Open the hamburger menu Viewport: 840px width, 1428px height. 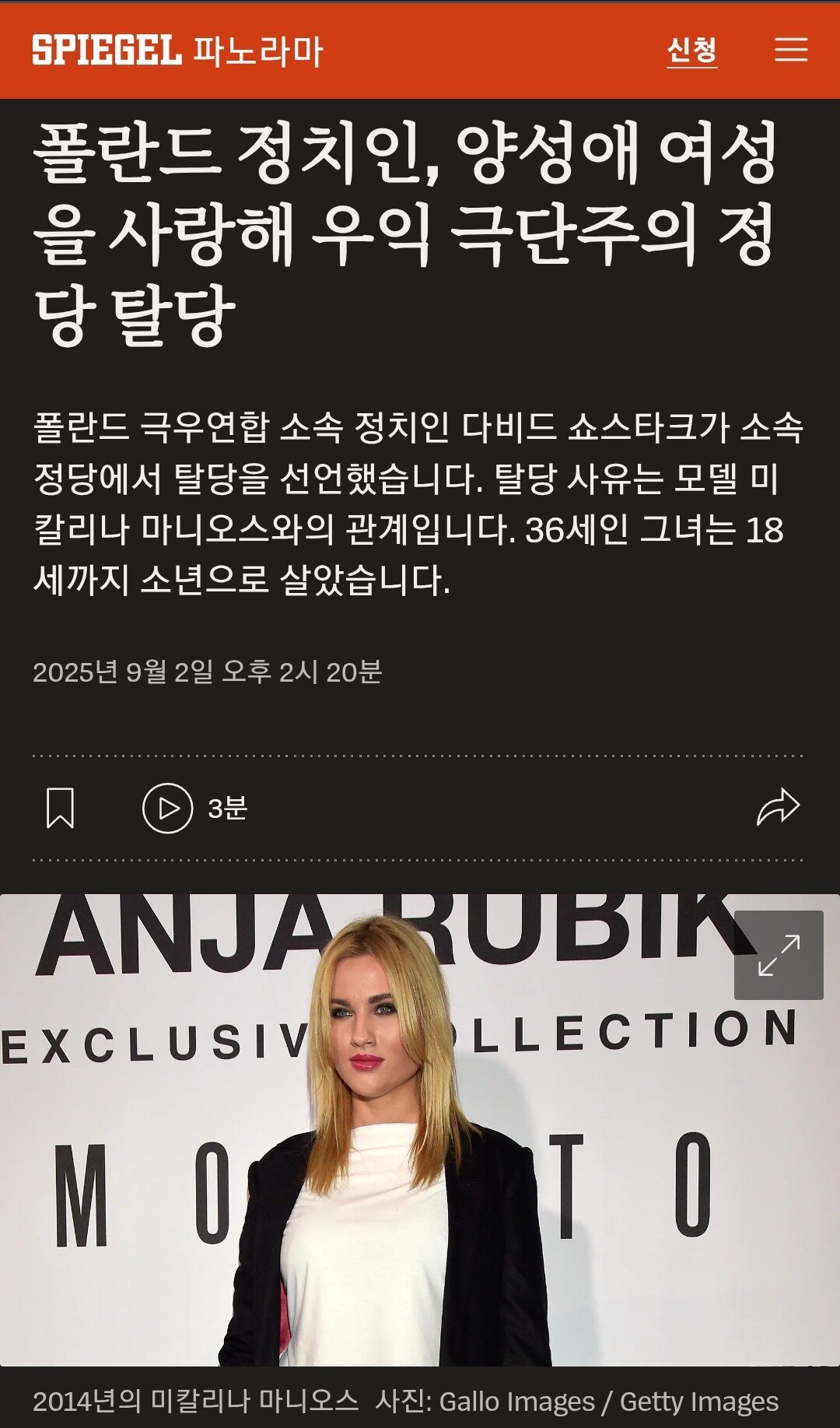coord(791,51)
